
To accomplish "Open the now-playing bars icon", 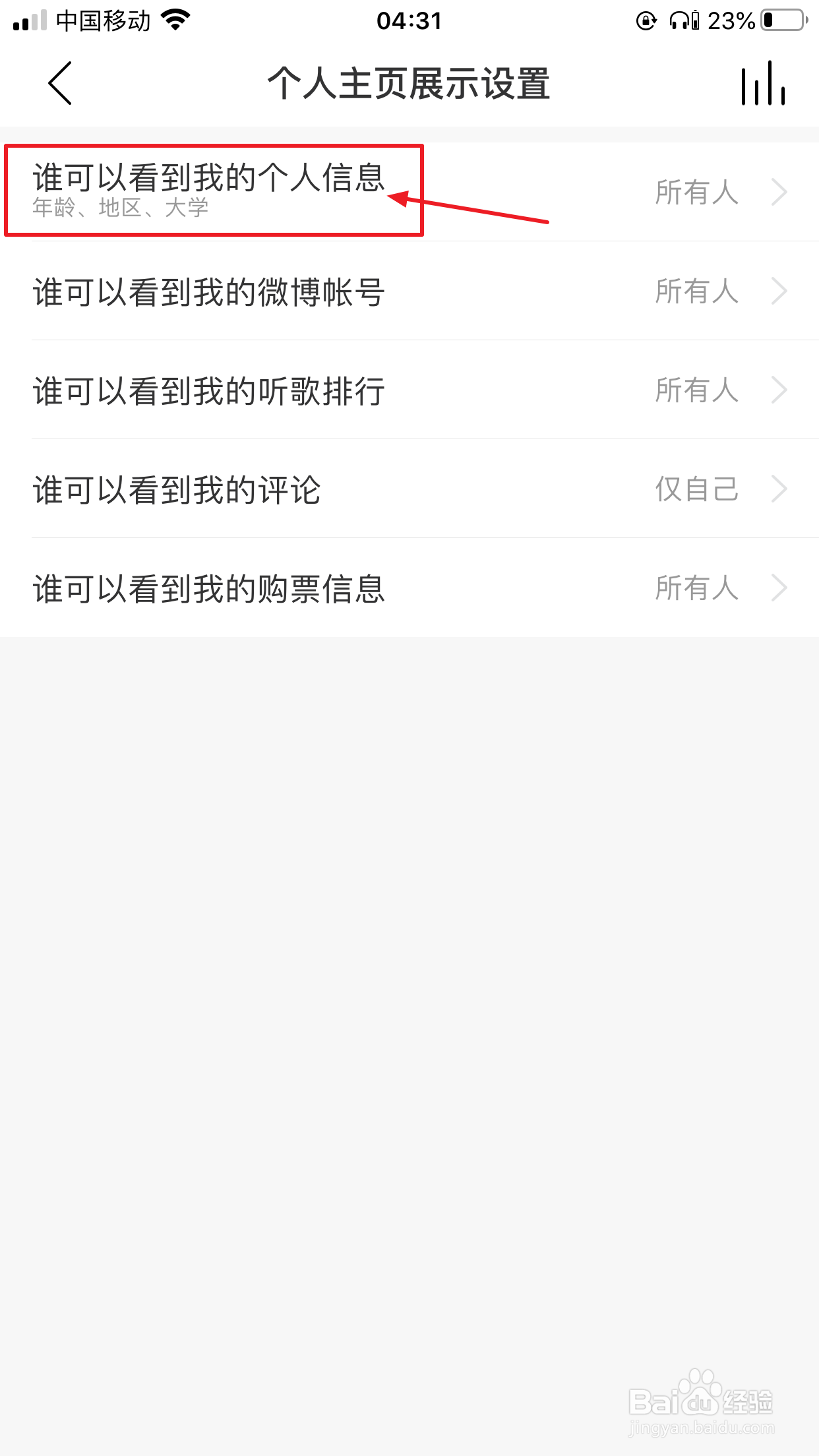I will pos(763,84).
